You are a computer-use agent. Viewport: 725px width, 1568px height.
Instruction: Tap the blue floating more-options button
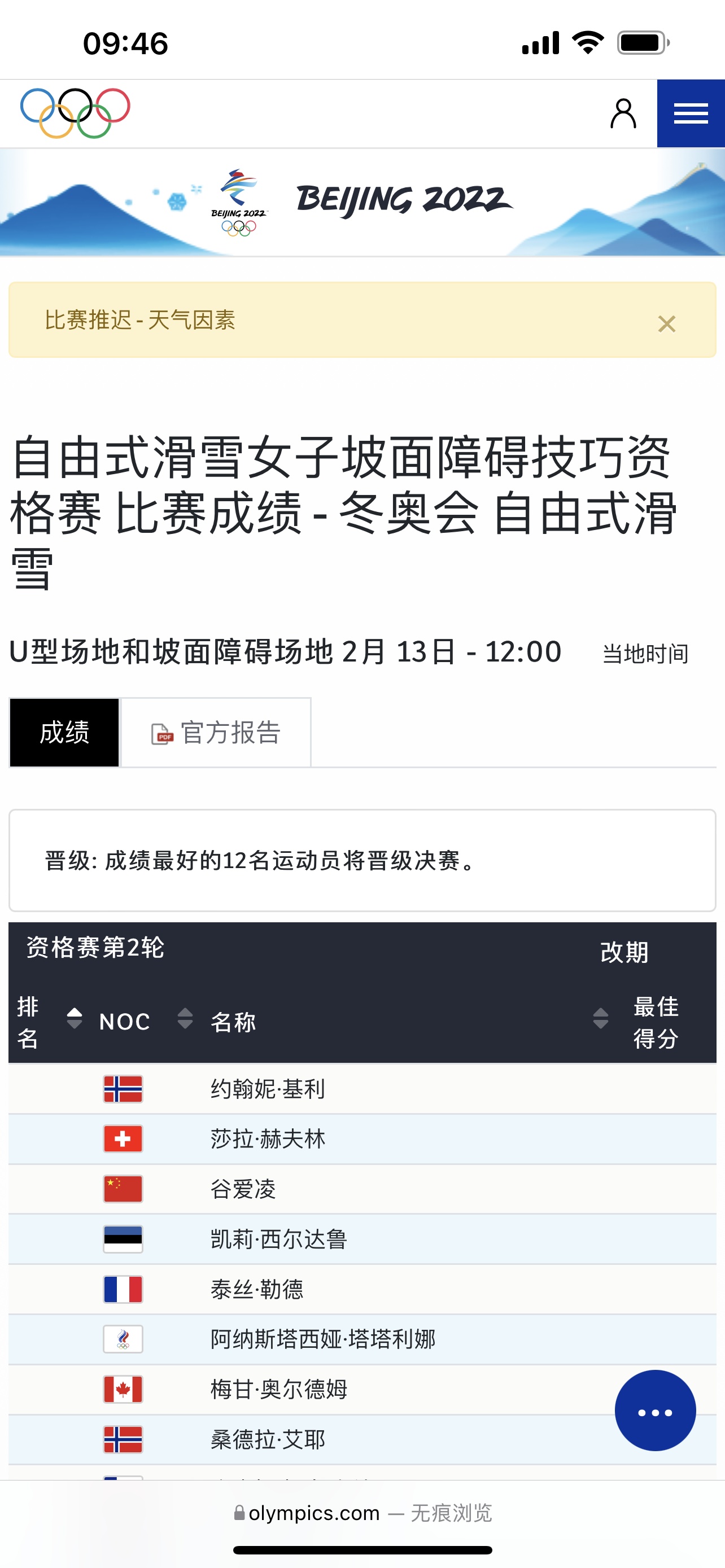pyautogui.click(x=655, y=1411)
